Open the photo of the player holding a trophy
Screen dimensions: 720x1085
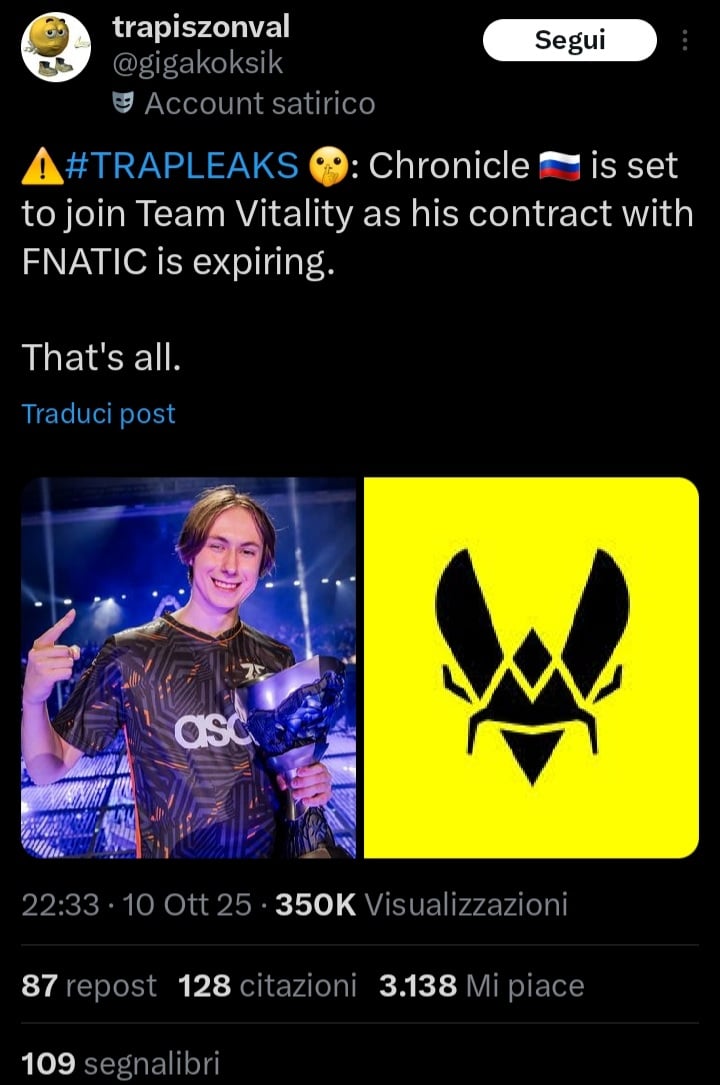tap(188, 667)
